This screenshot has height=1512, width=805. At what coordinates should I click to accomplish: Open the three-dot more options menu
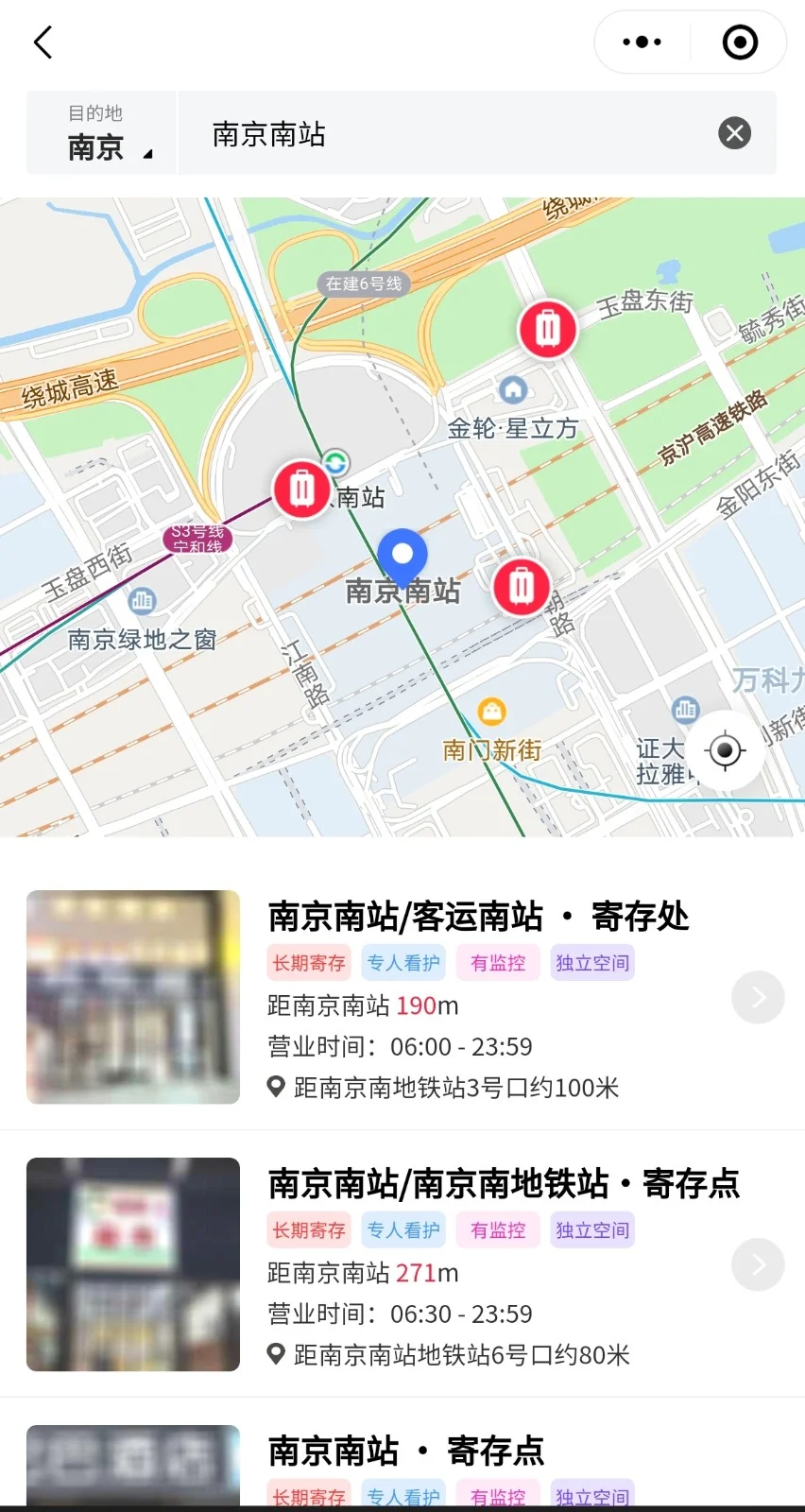coord(641,42)
